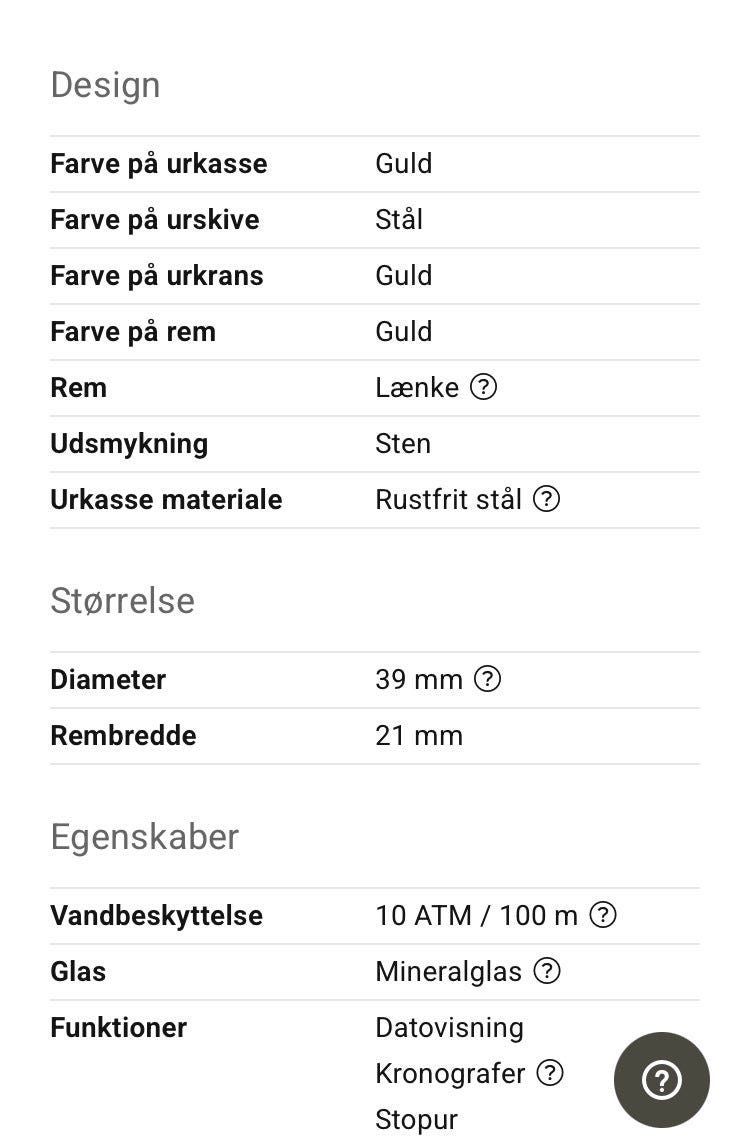Click the help icon next to Lænke
Screen dimensions: 747x1147
(x=486, y=388)
